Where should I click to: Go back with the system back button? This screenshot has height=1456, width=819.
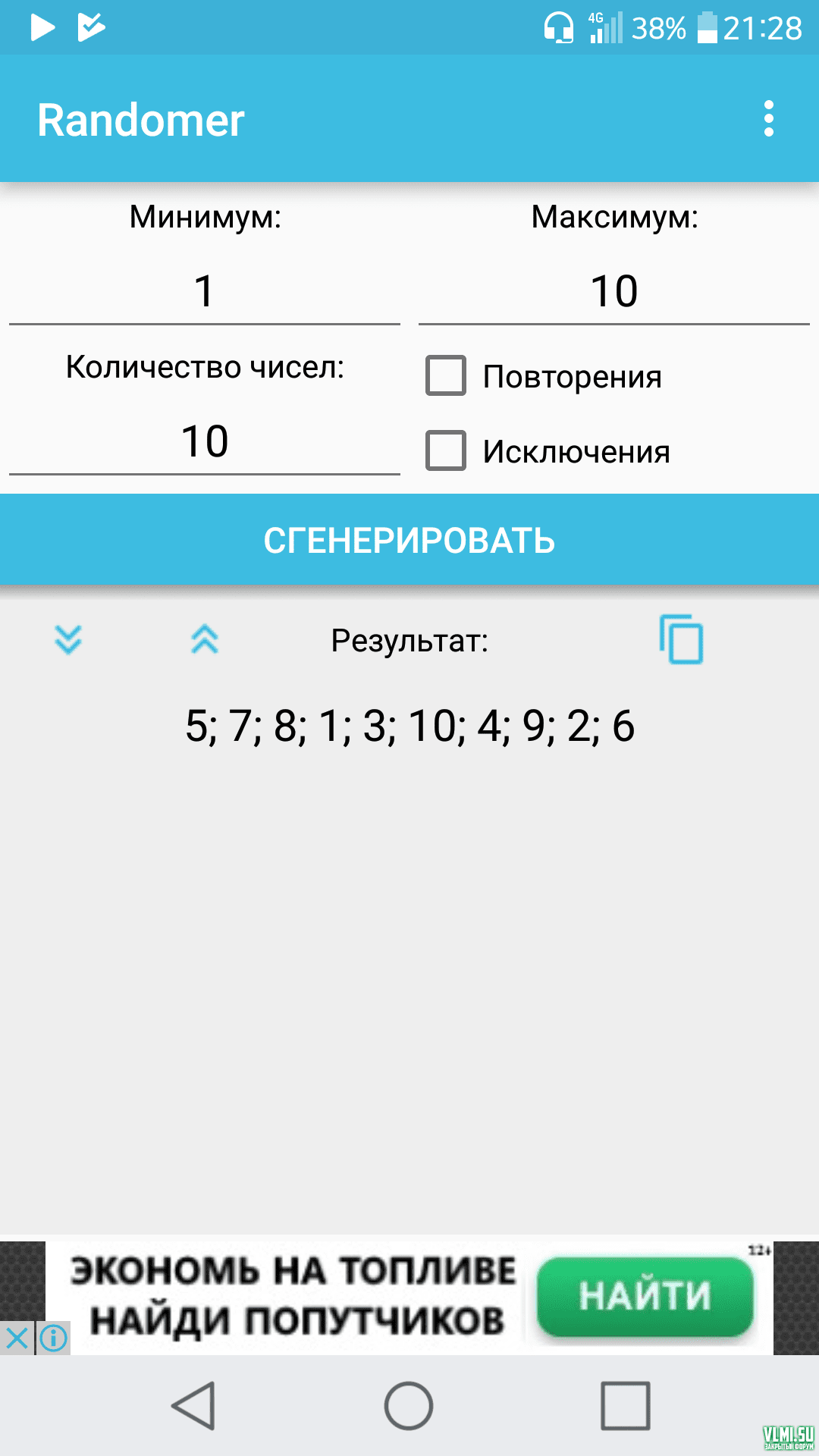point(194,1405)
